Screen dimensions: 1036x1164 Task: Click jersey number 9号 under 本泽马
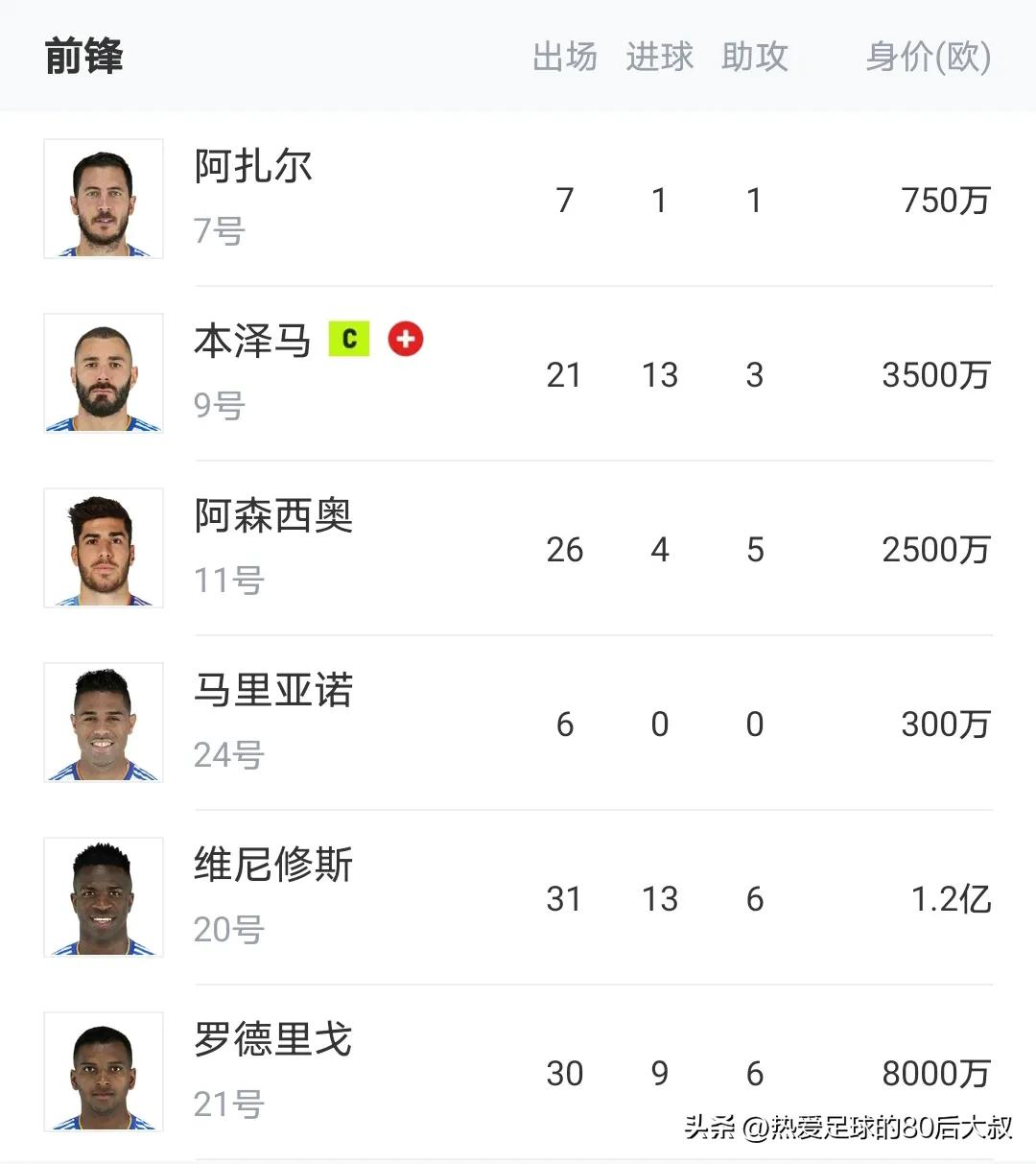219,406
